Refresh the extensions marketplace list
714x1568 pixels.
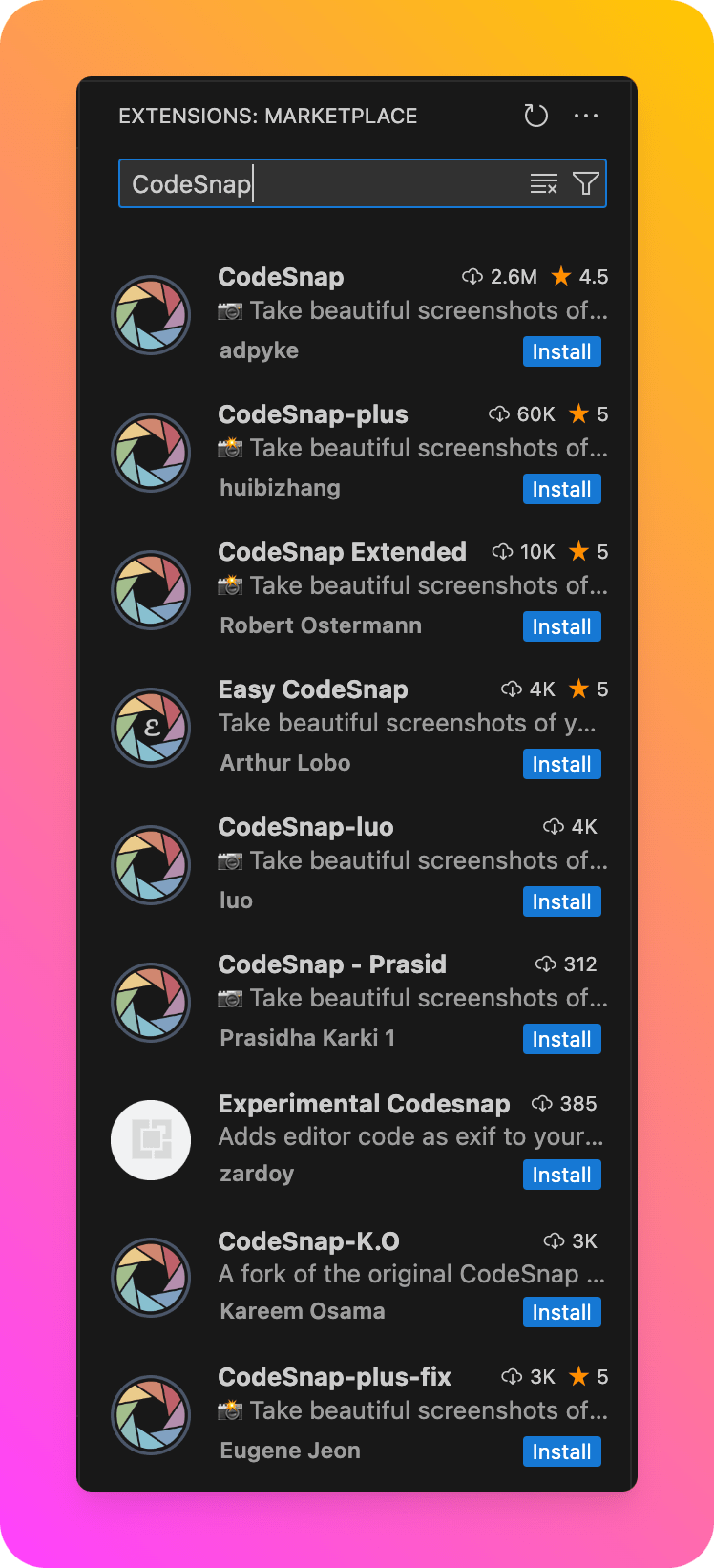click(536, 116)
